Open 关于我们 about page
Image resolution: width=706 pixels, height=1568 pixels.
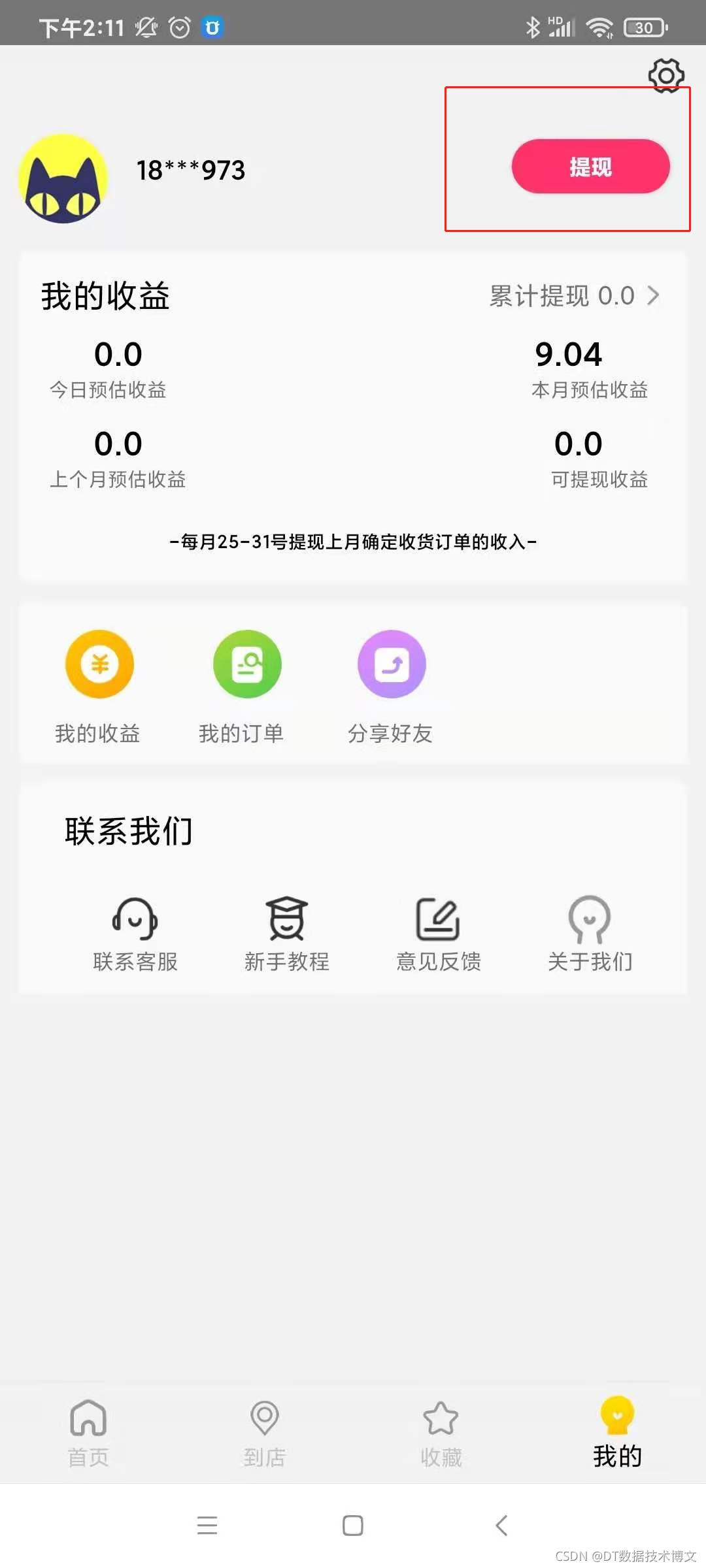[590, 933]
